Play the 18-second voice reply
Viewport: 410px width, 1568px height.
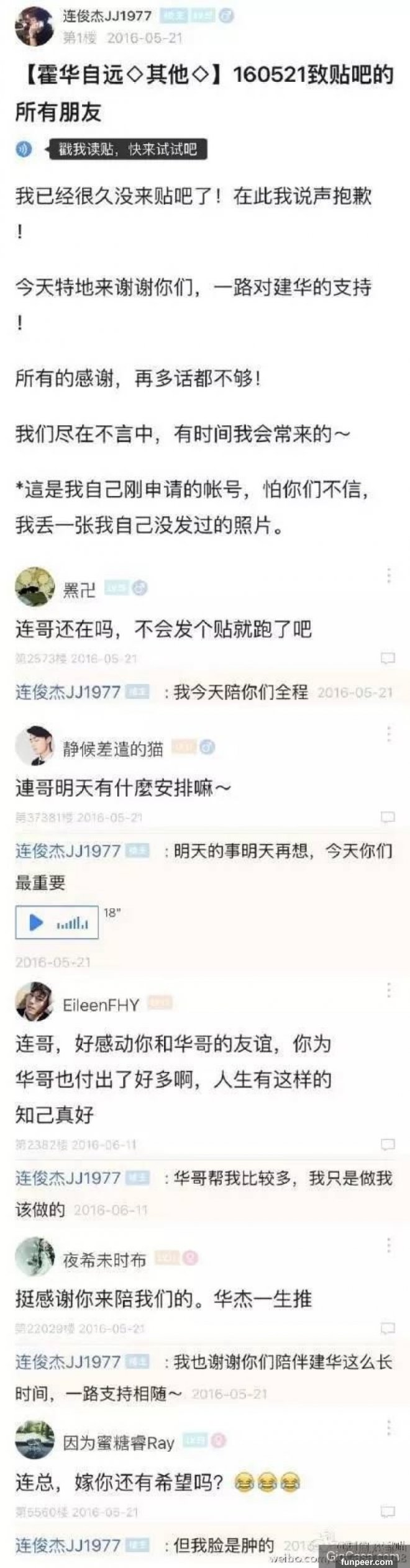click(57, 922)
